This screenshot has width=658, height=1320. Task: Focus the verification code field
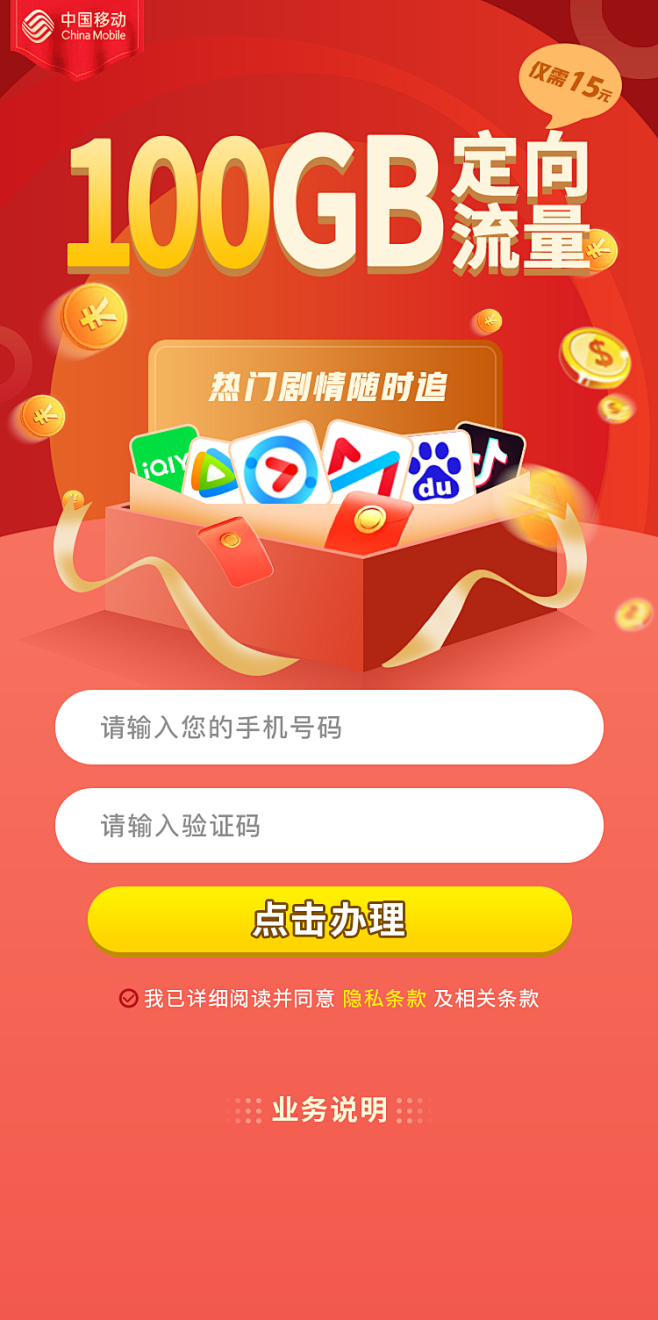click(x=329, y=825)
